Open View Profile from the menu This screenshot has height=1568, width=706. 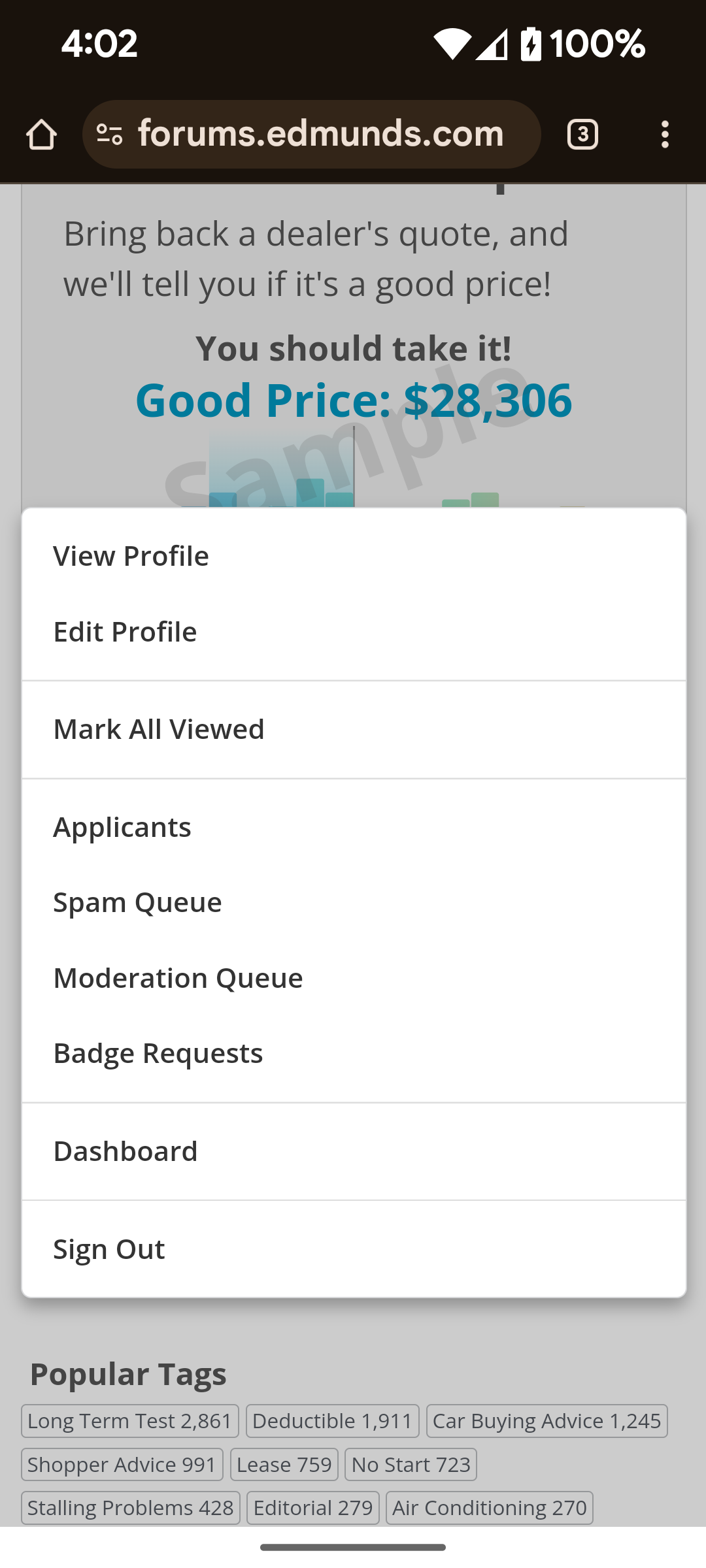tap(354, 557)
